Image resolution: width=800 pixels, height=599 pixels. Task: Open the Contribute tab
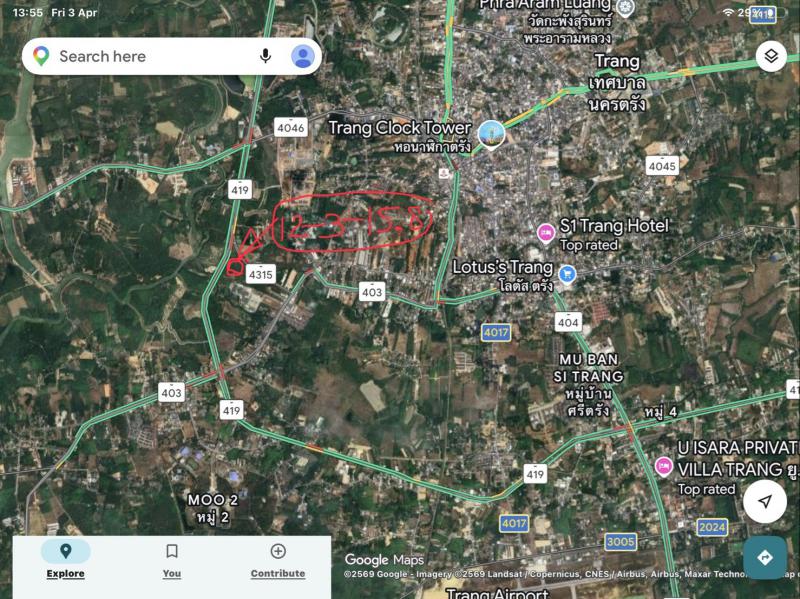pos(278,560)
